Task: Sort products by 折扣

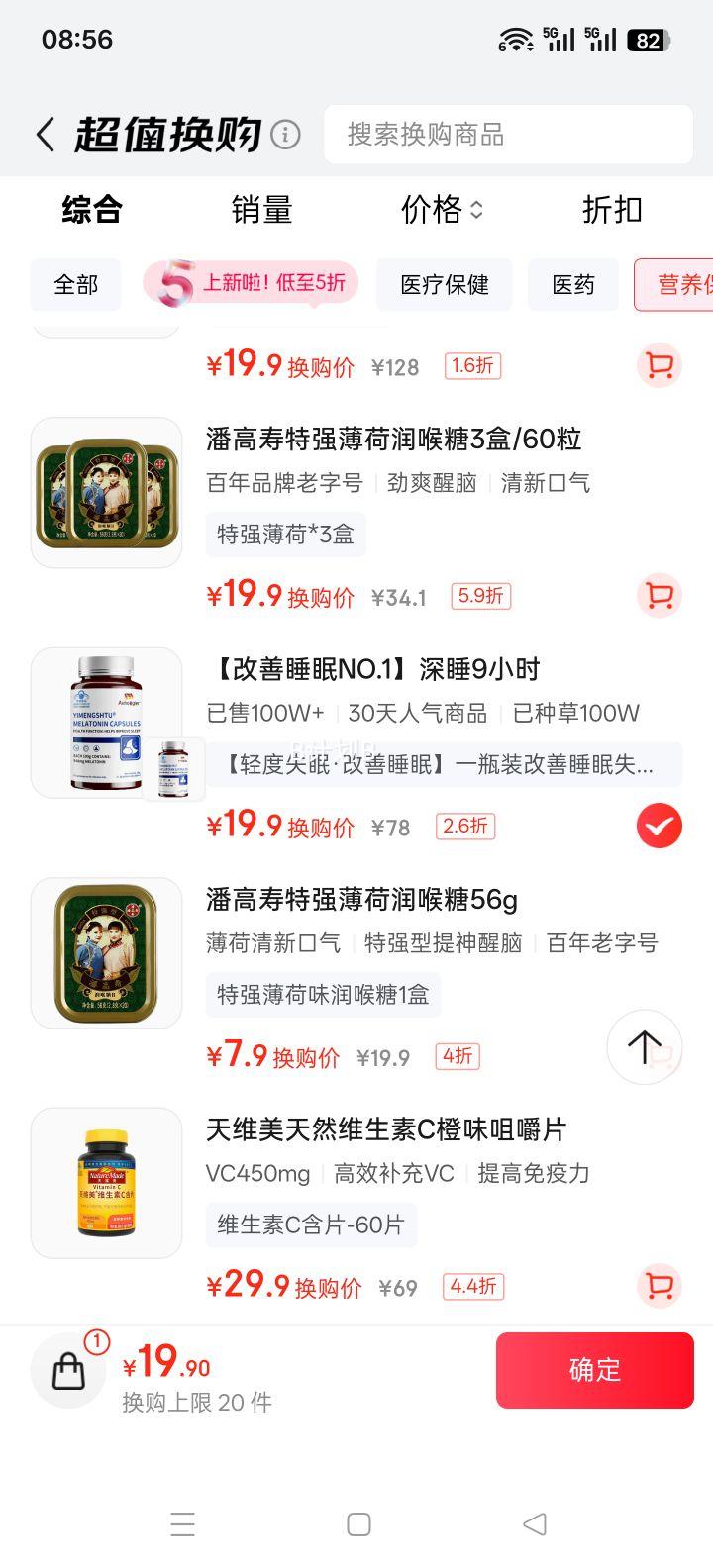Action: [x=612, y=210]
